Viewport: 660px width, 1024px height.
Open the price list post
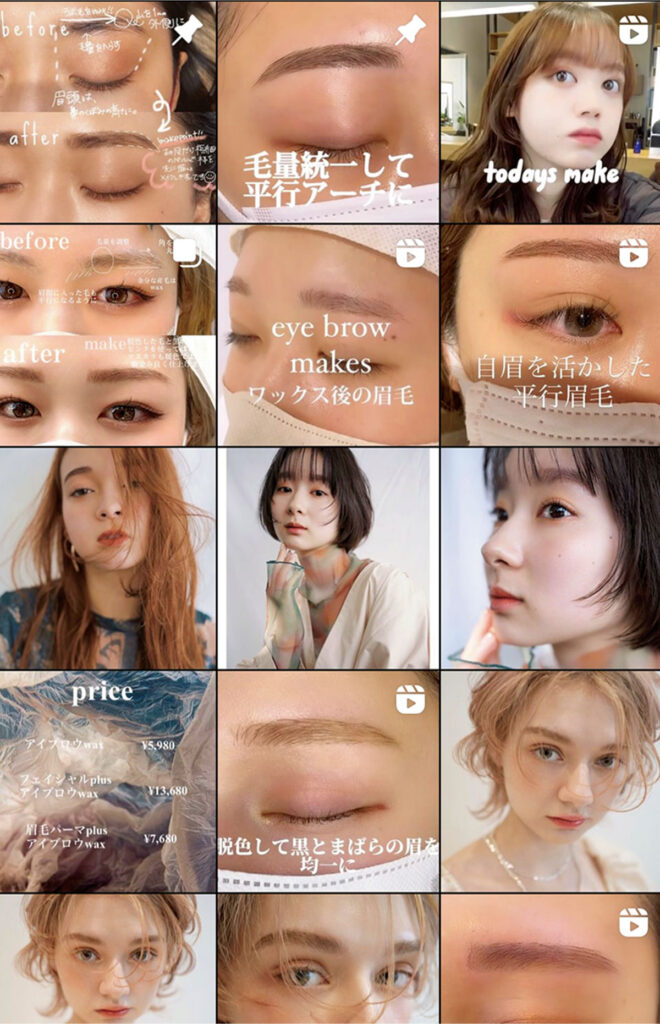107,781
